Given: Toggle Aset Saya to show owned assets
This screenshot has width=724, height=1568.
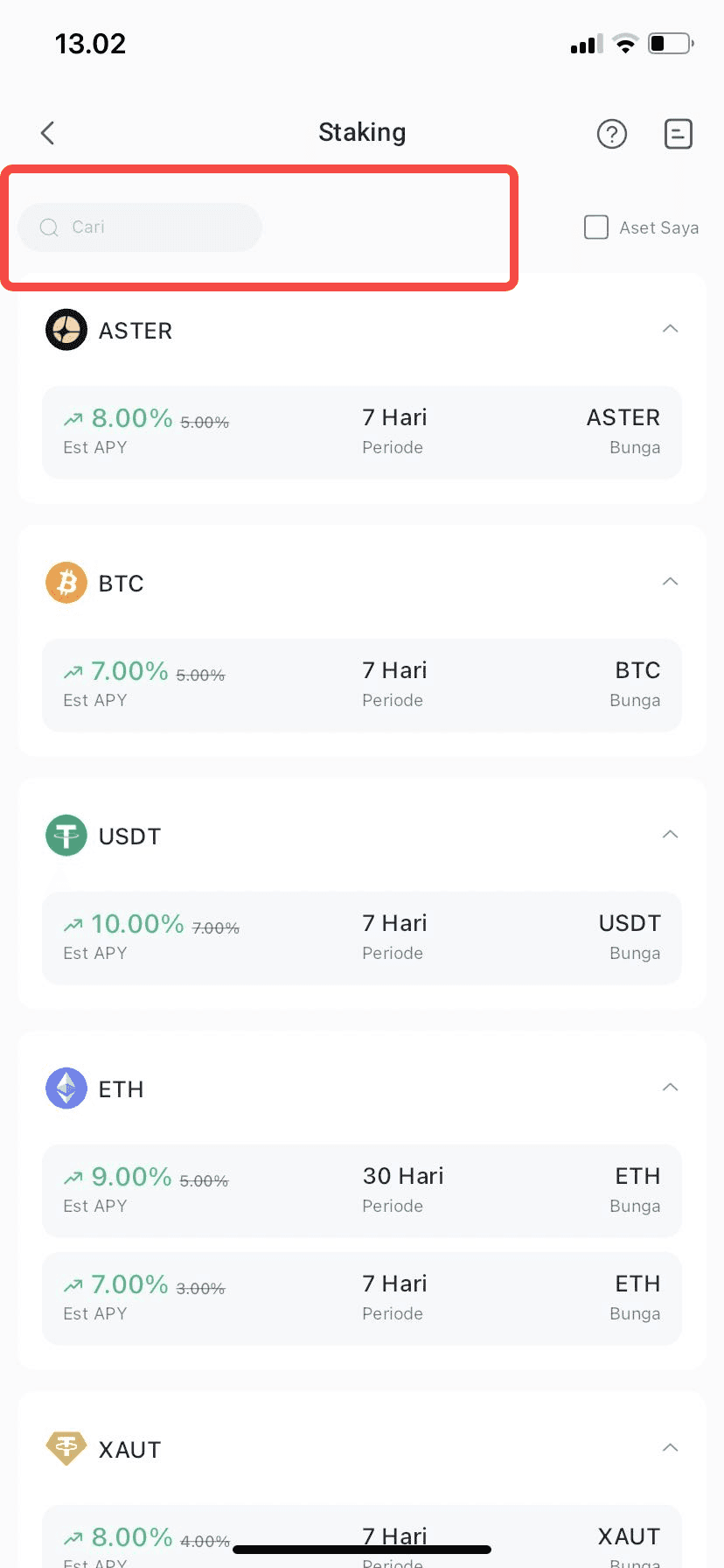Looking at the screenshot, I should pyautogui.click(x=595, y=227).
